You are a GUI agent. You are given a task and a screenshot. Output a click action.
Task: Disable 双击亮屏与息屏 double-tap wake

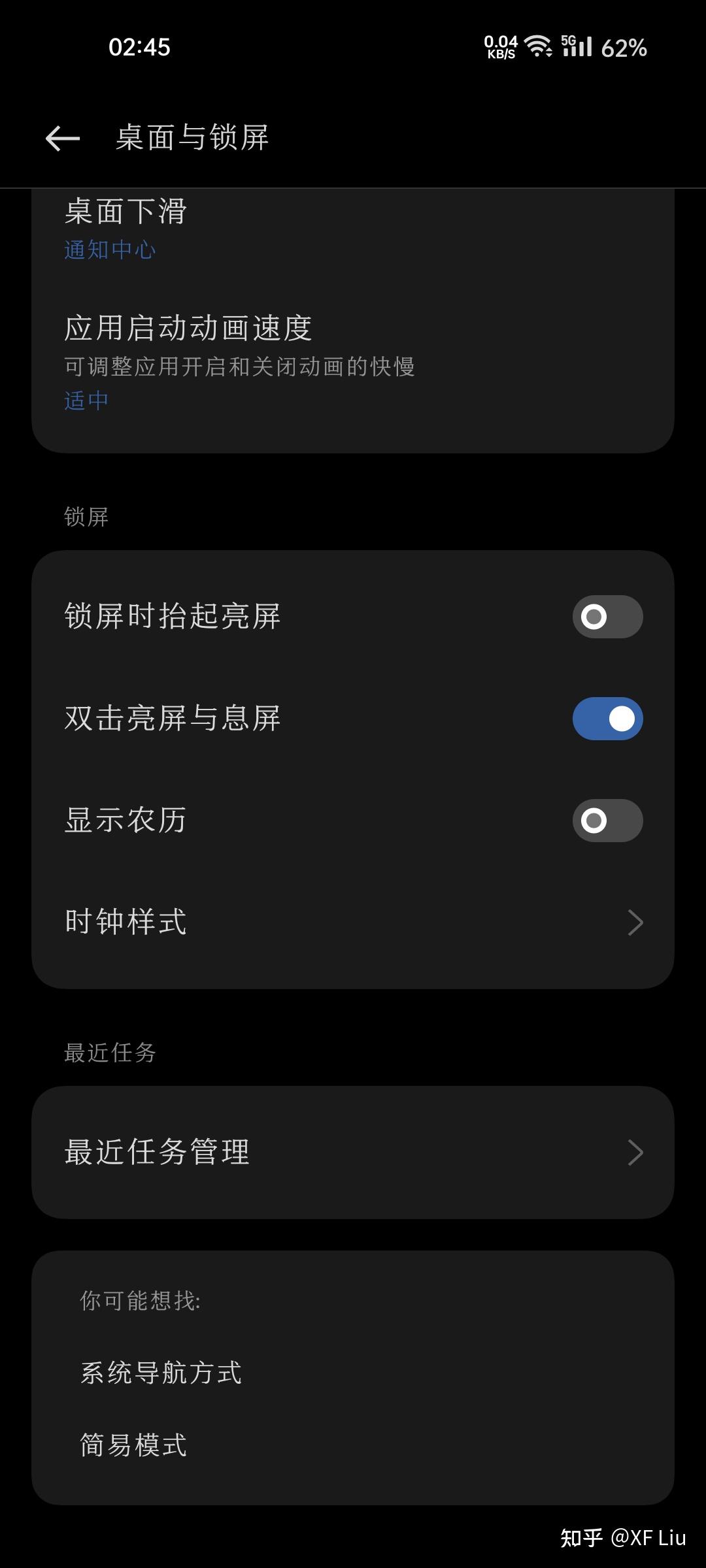coord(605,718)
